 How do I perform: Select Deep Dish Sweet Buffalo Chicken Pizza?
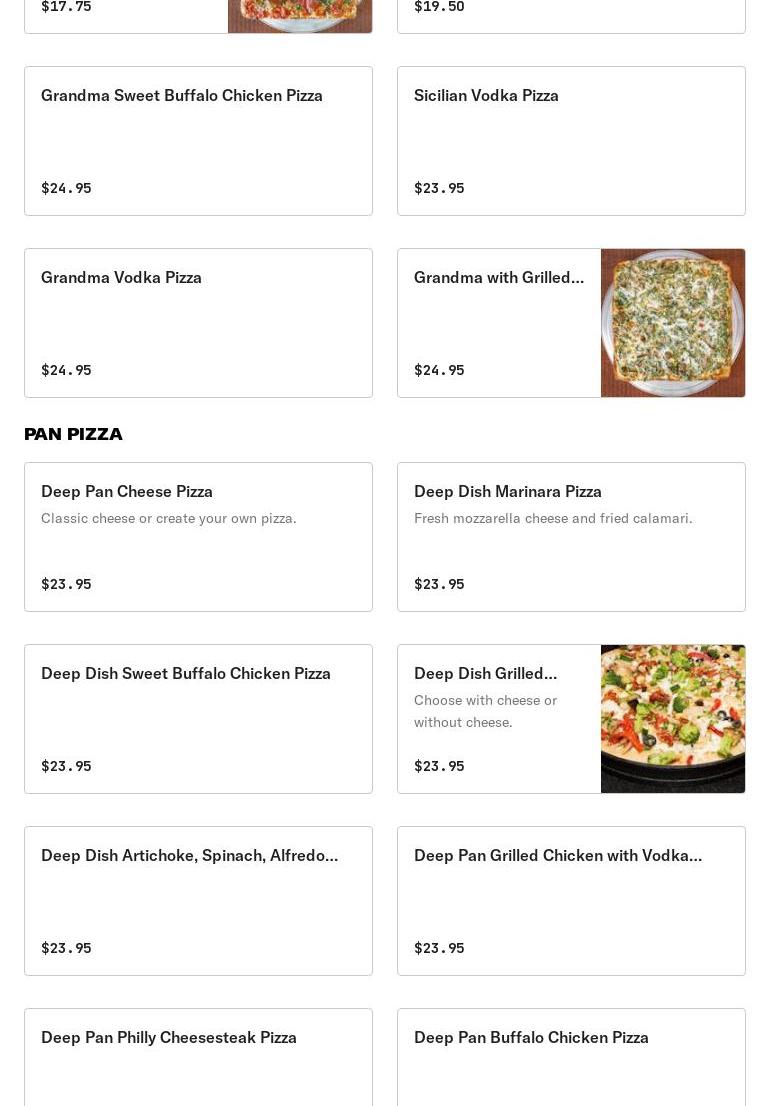point(198,719)
